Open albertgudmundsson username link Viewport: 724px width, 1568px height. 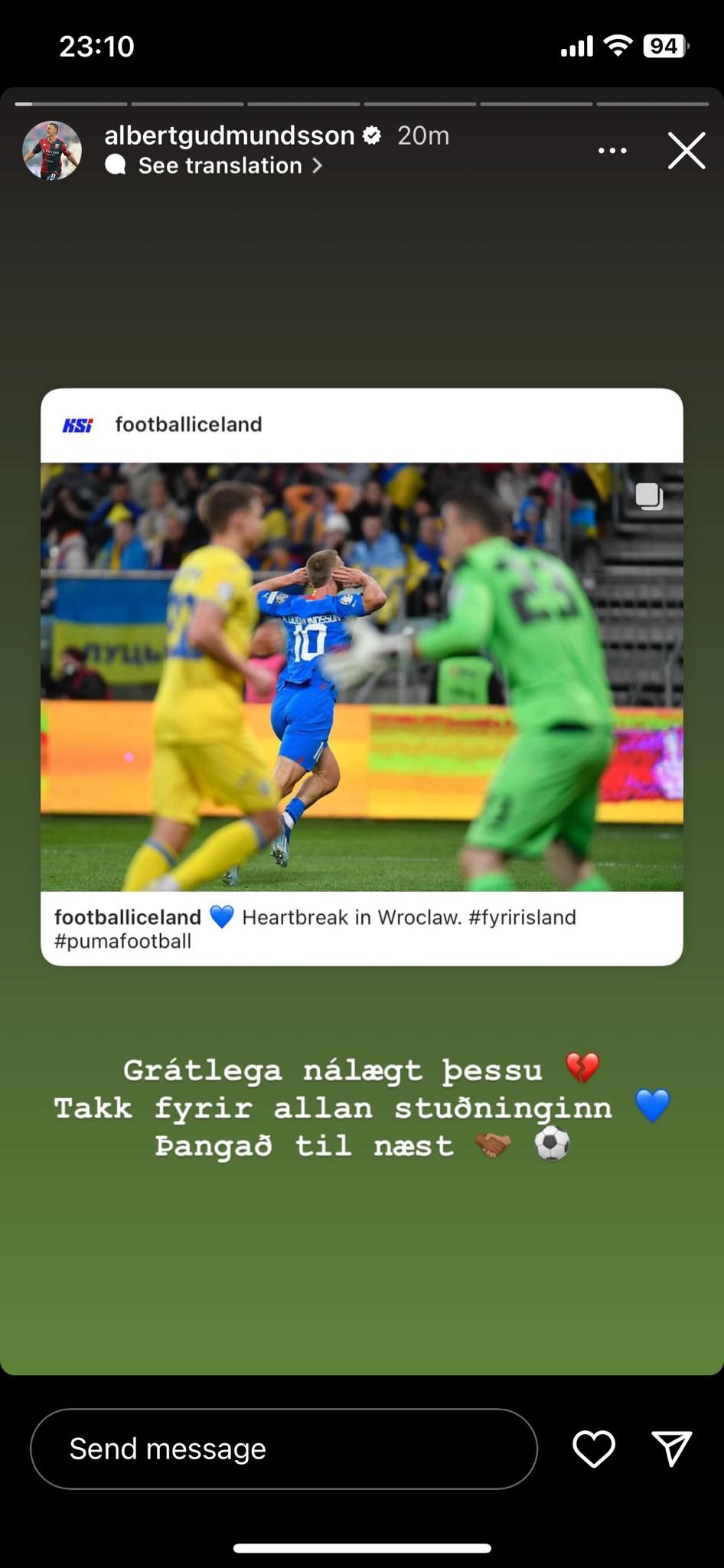pos(229,136)
